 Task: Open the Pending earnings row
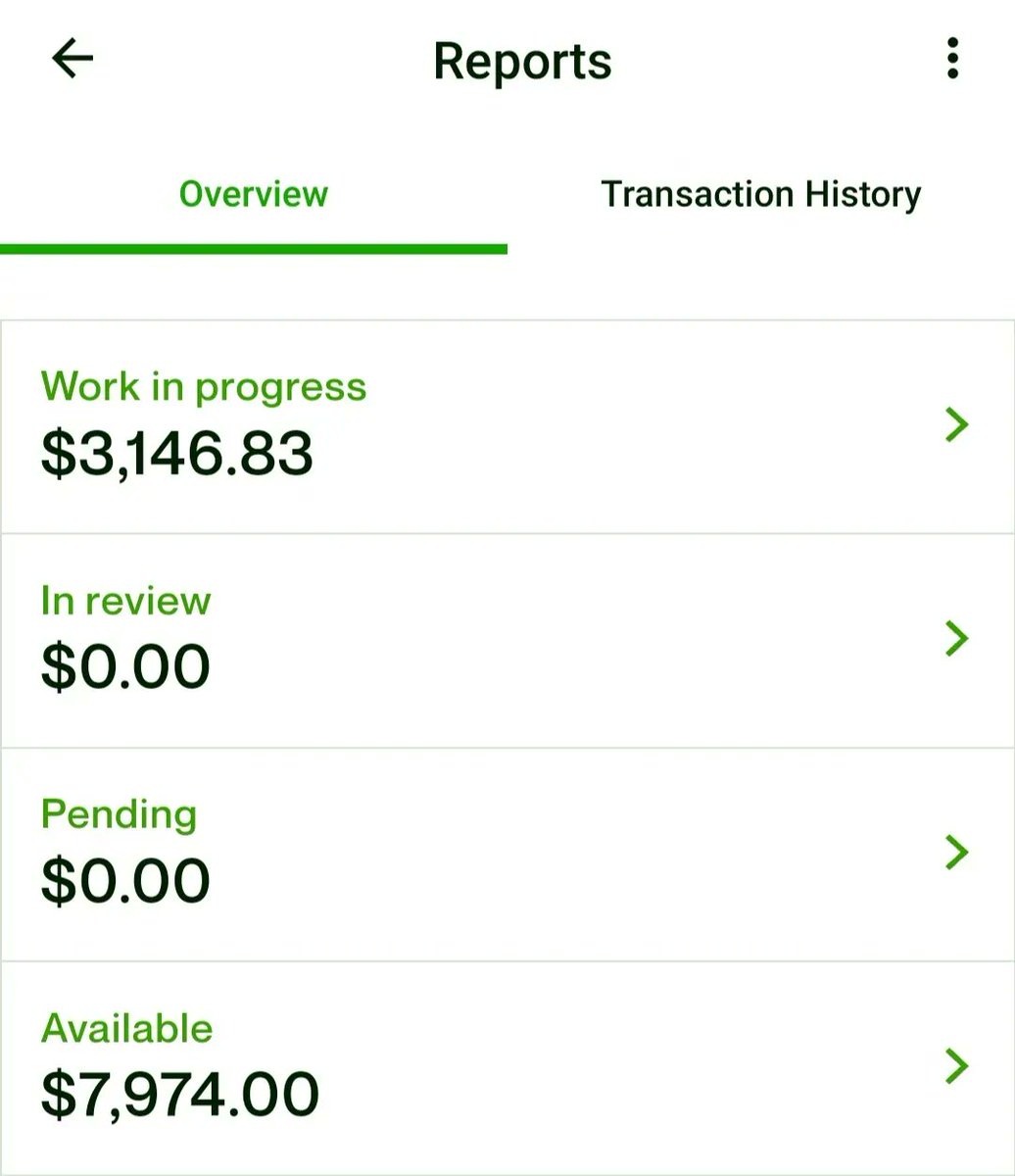click(x=507, y=854)
